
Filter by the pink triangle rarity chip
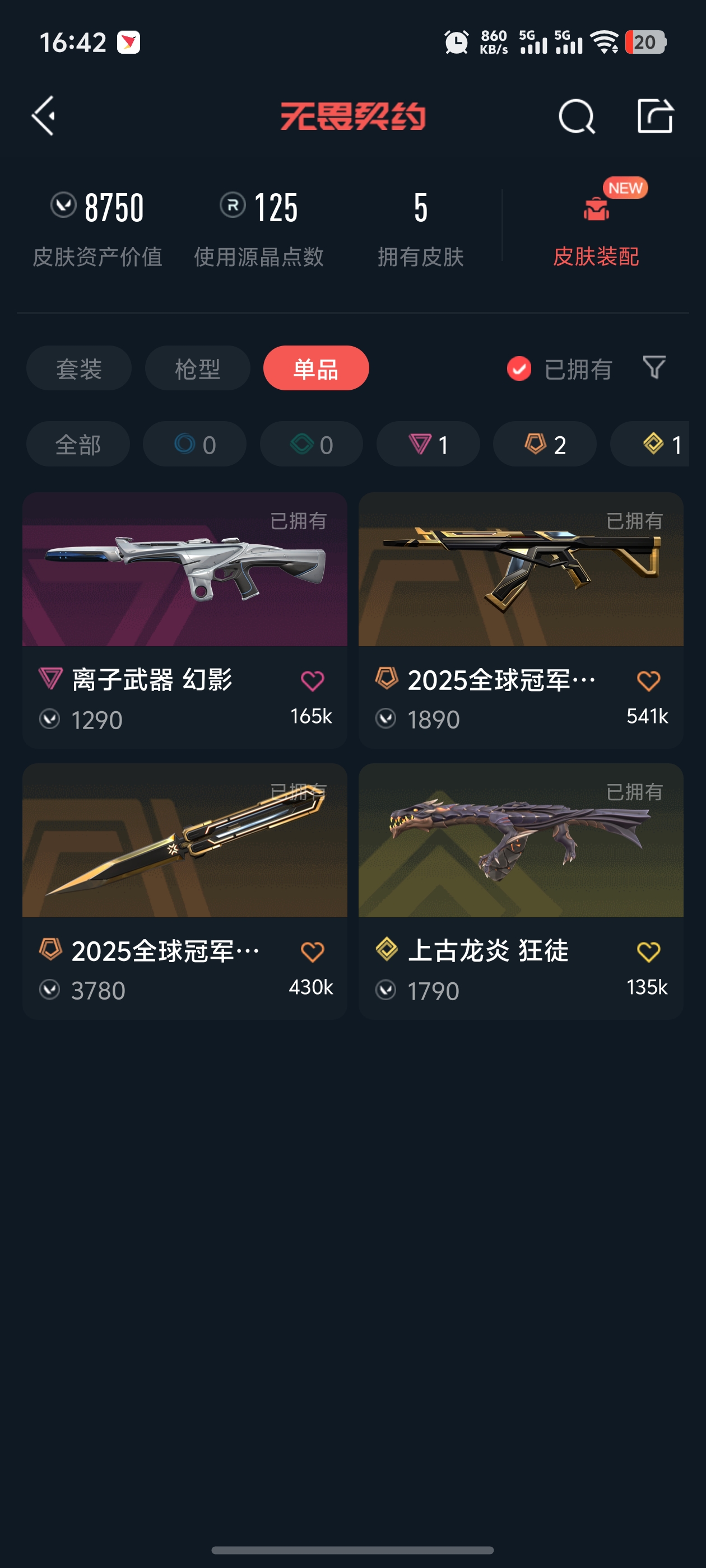428,444
